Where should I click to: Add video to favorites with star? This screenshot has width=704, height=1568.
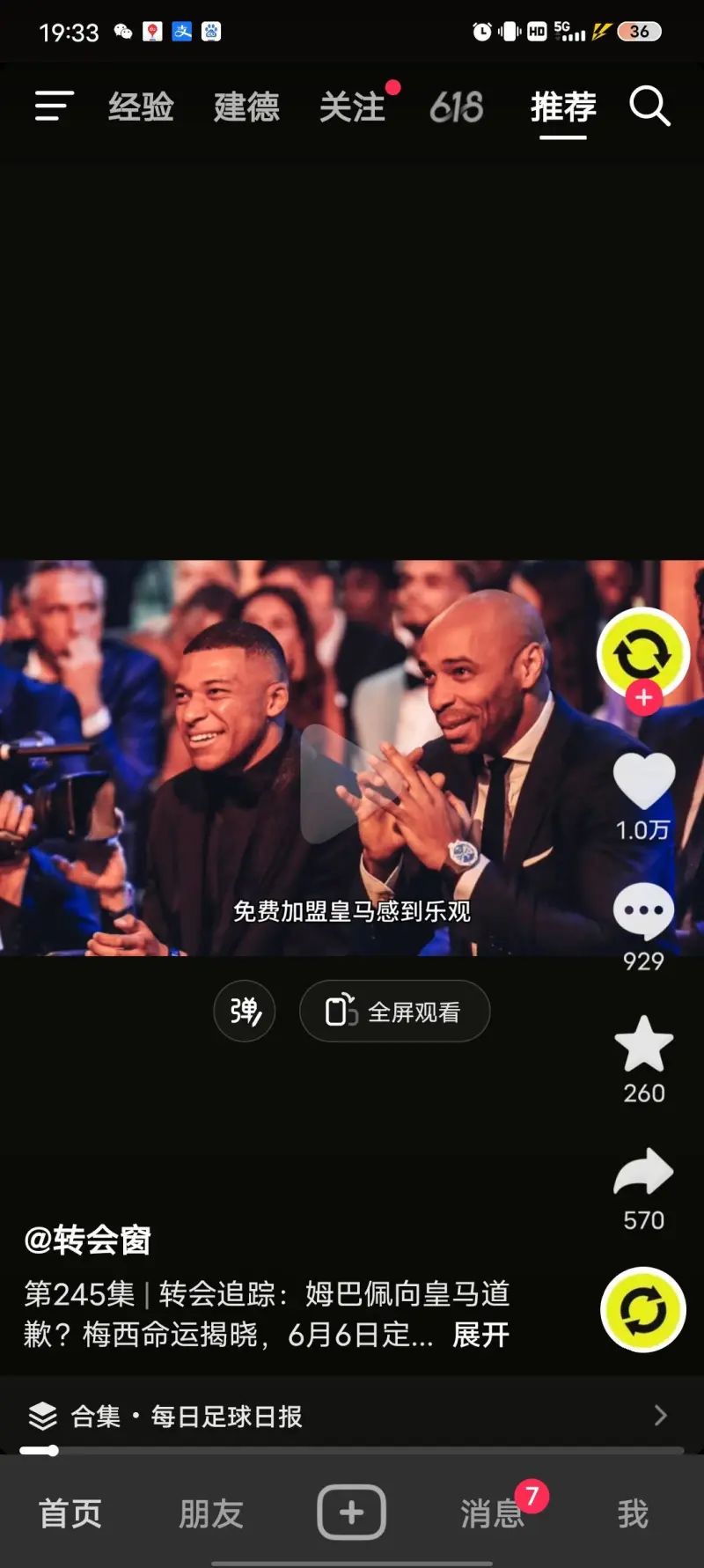pyautogui.click(x=643, y=1044)
